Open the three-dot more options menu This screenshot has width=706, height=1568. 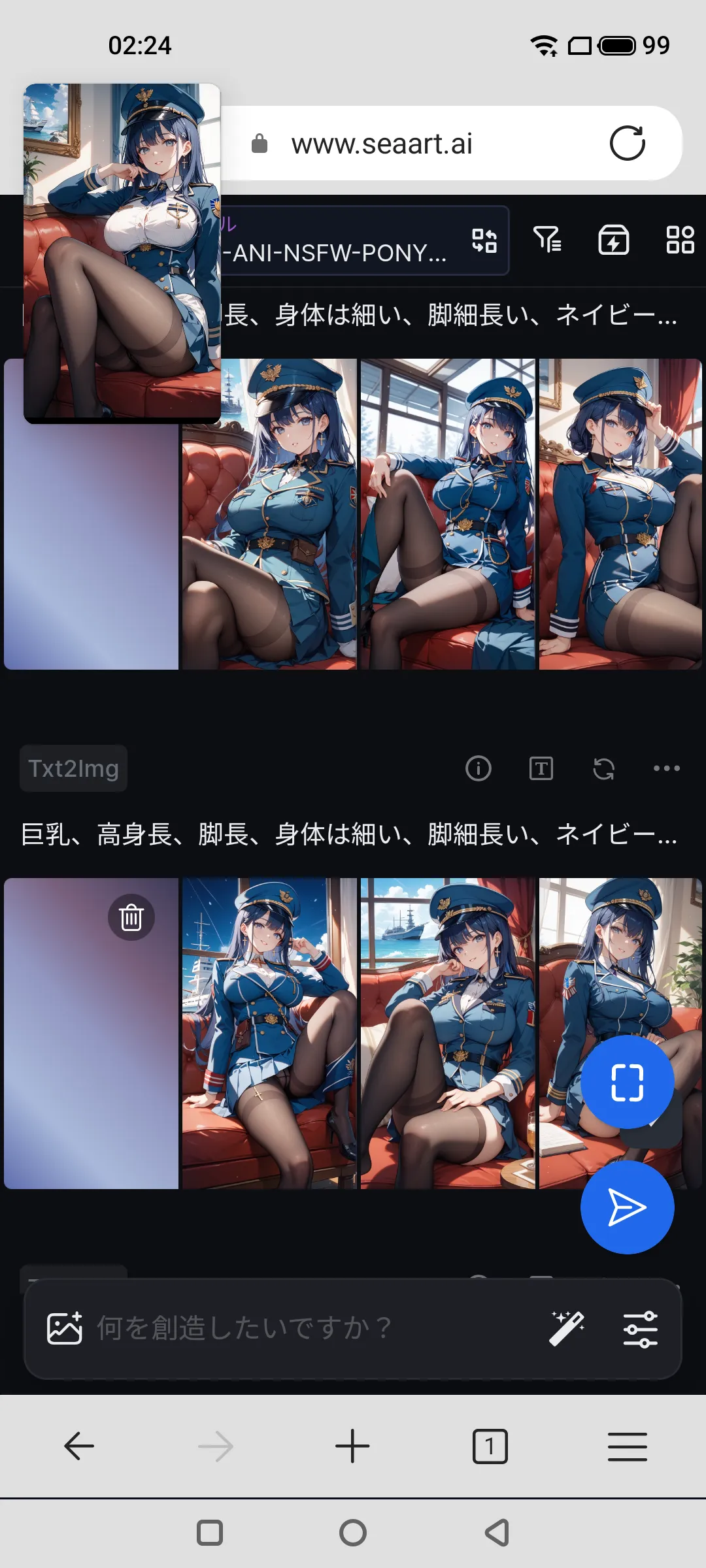pyautogui.click(x=666, y=768)
